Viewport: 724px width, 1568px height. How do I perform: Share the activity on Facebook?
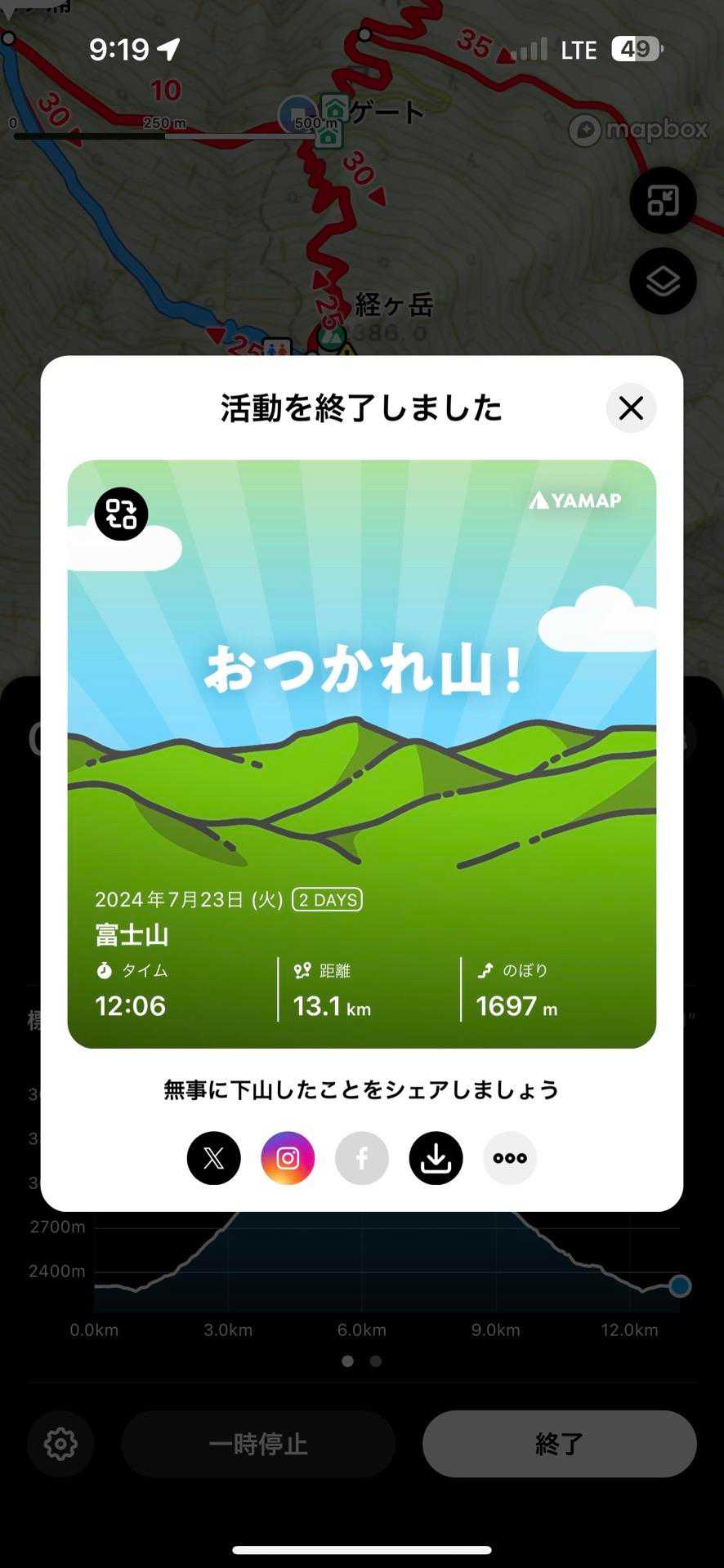coord(362,1158)
